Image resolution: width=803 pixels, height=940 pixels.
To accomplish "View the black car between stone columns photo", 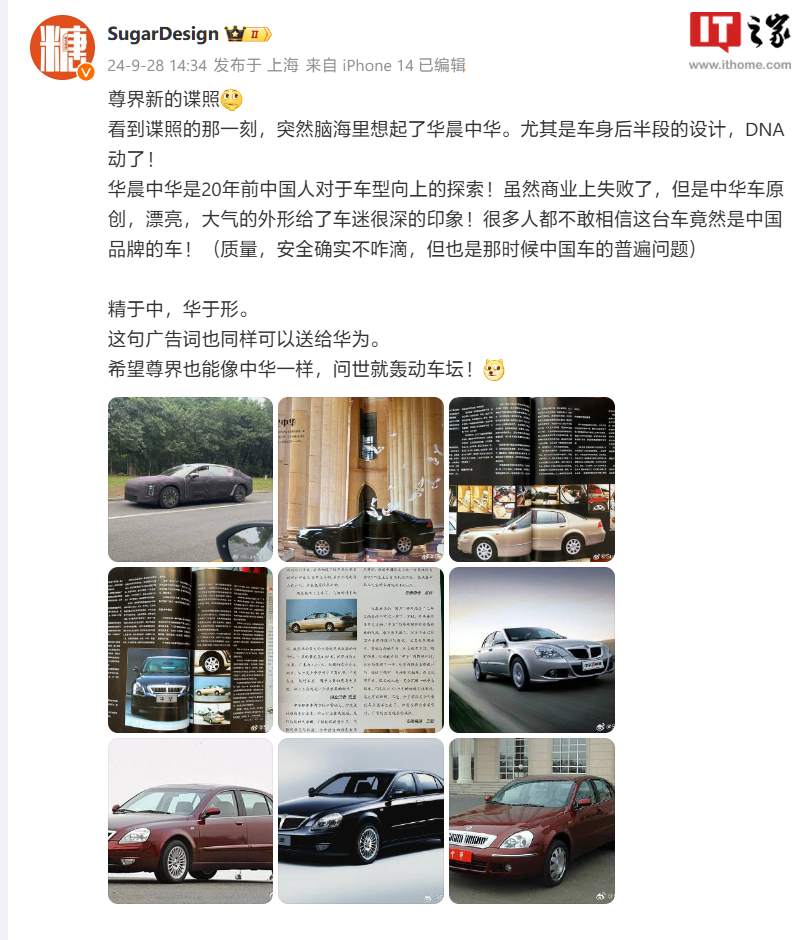I will [360, 479].
